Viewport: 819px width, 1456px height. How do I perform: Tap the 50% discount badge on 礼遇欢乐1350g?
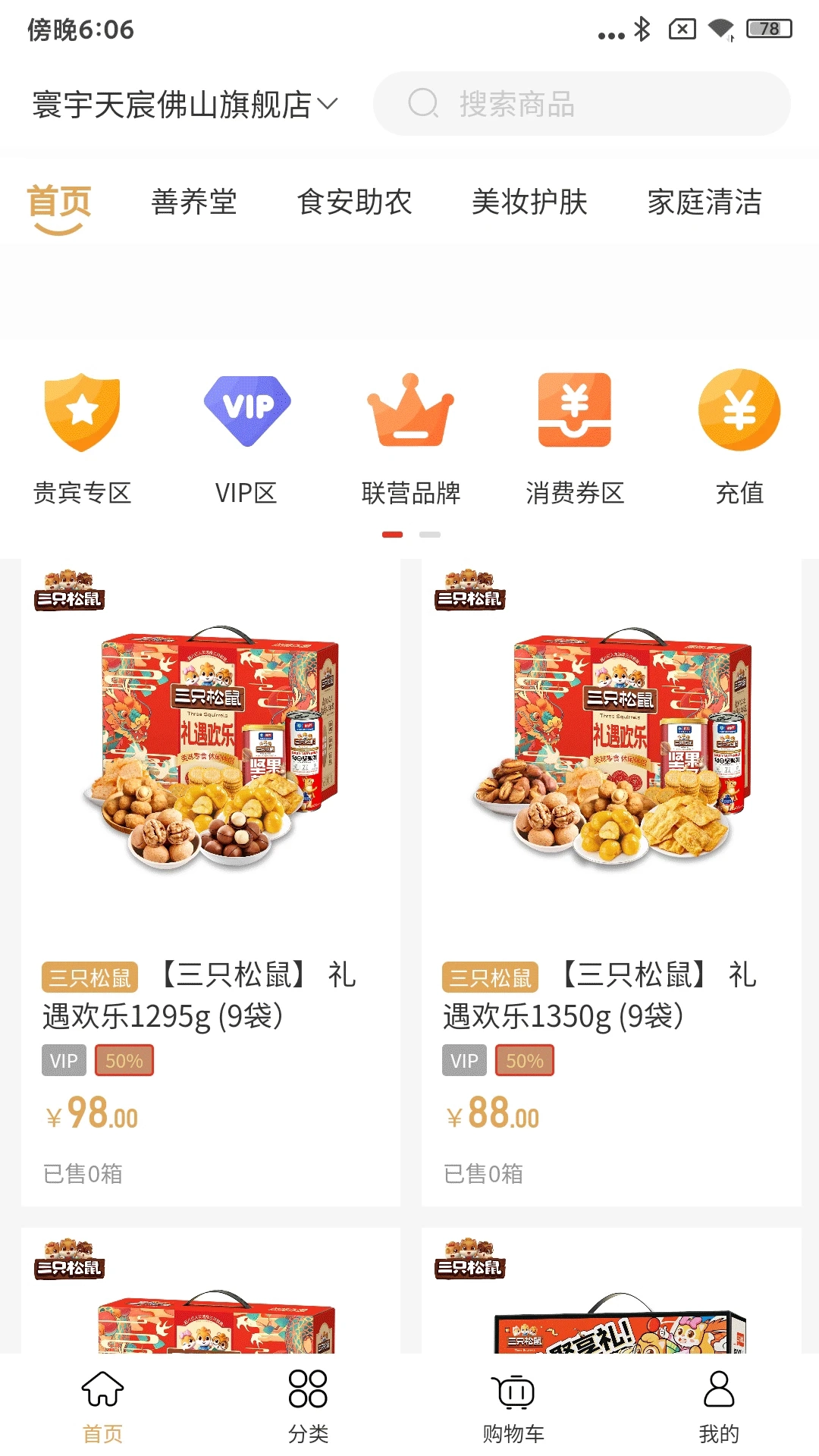click(524, 1060)
